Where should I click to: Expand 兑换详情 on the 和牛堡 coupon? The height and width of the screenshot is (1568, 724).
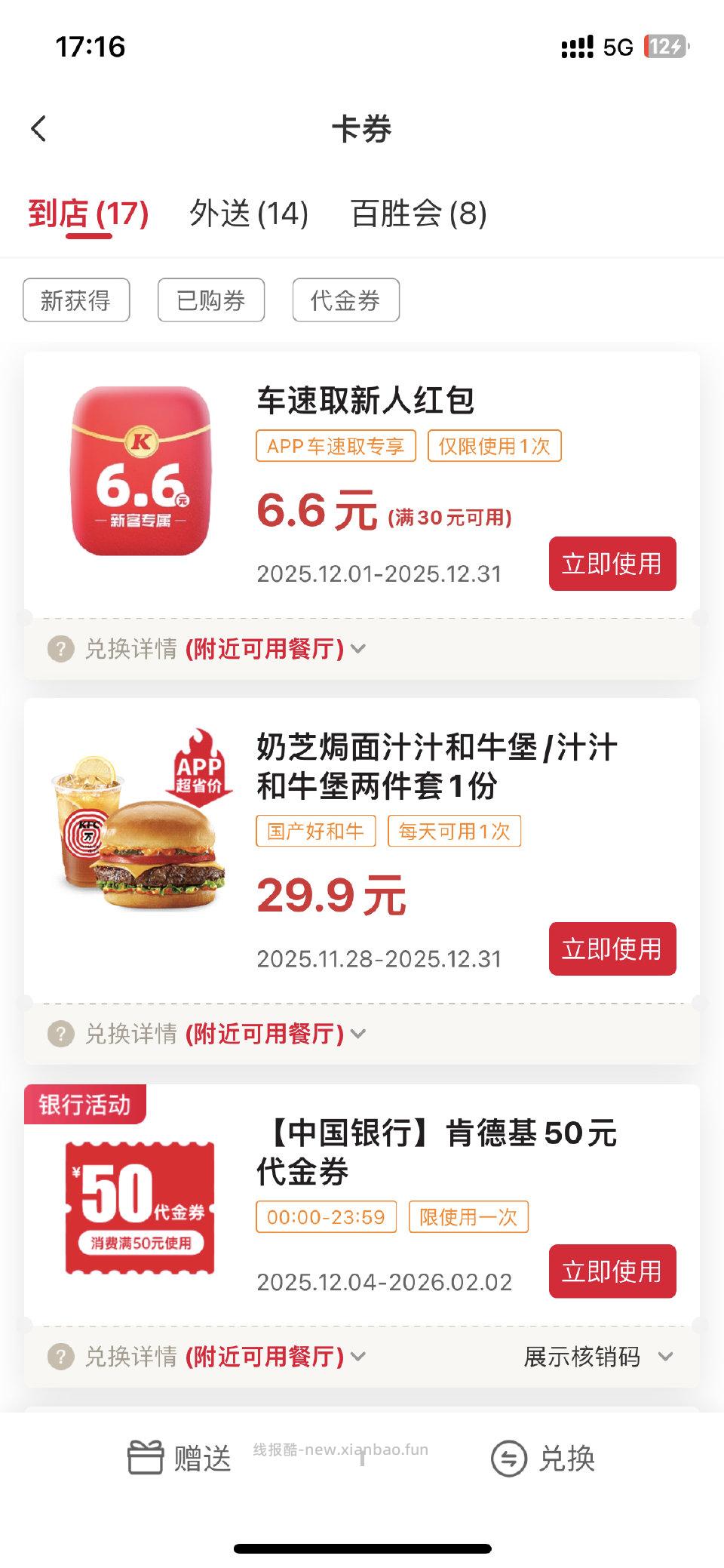(136, 1037)
